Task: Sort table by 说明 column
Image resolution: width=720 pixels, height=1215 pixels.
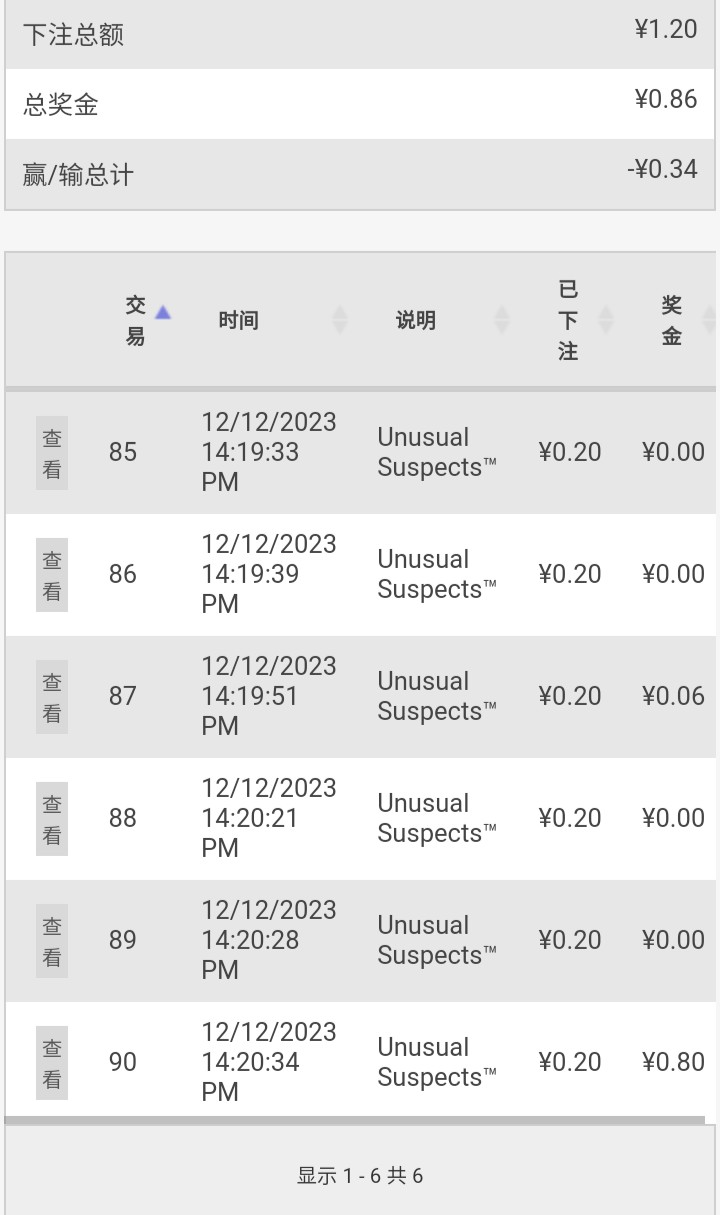Action: tap(416, 320)
